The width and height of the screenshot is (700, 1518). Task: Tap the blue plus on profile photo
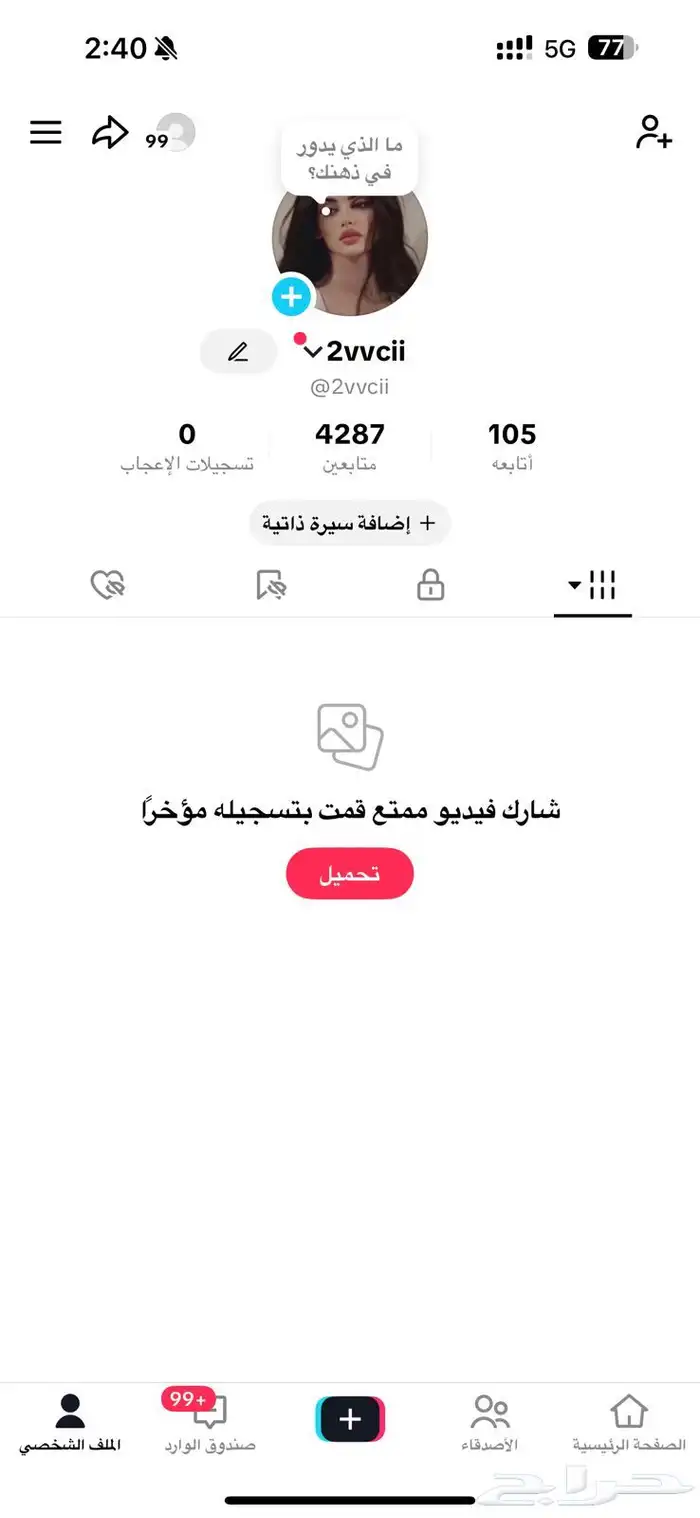click(x=292, y=297)
